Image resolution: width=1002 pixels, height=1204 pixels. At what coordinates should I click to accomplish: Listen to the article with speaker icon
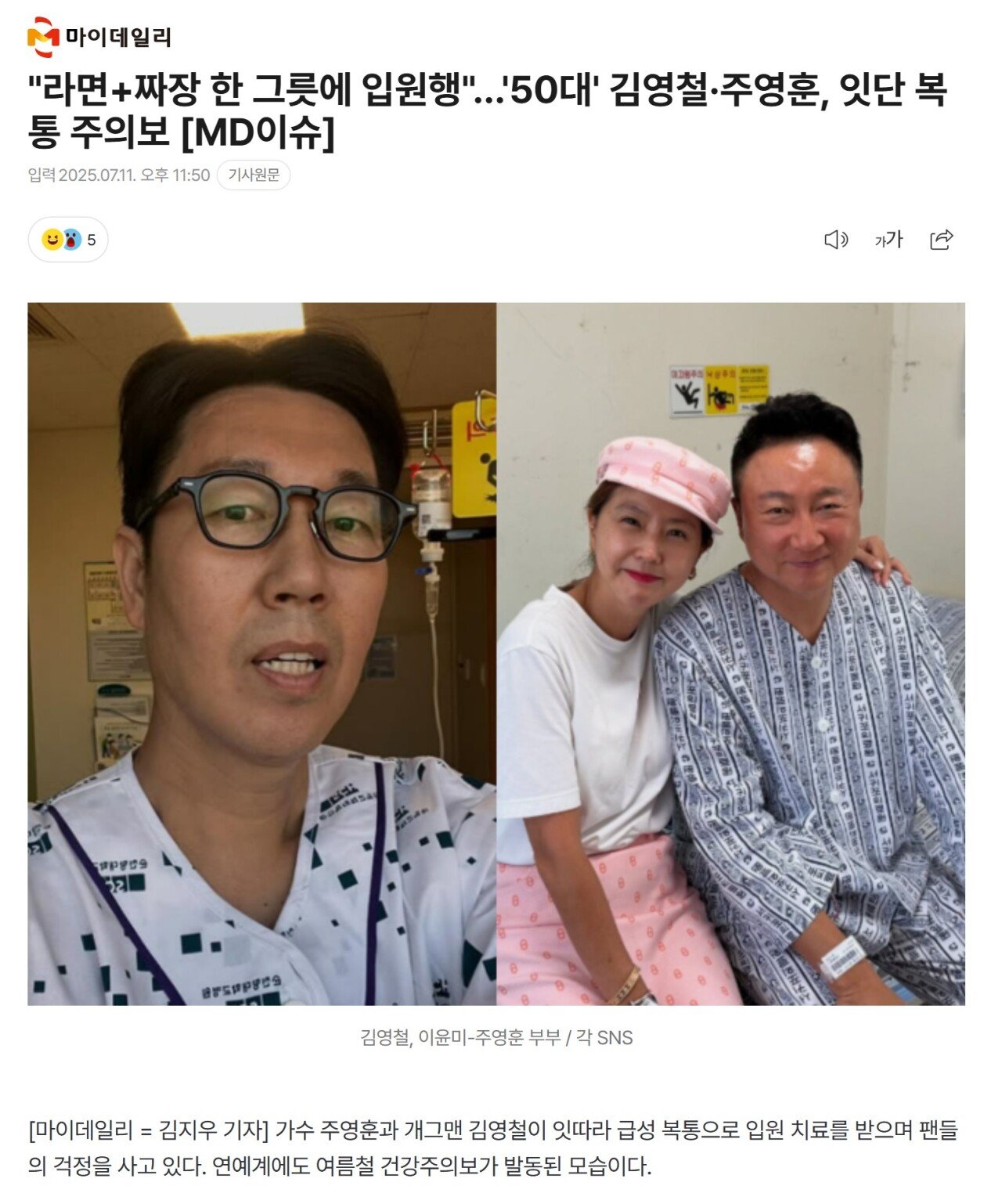(836, 240)
